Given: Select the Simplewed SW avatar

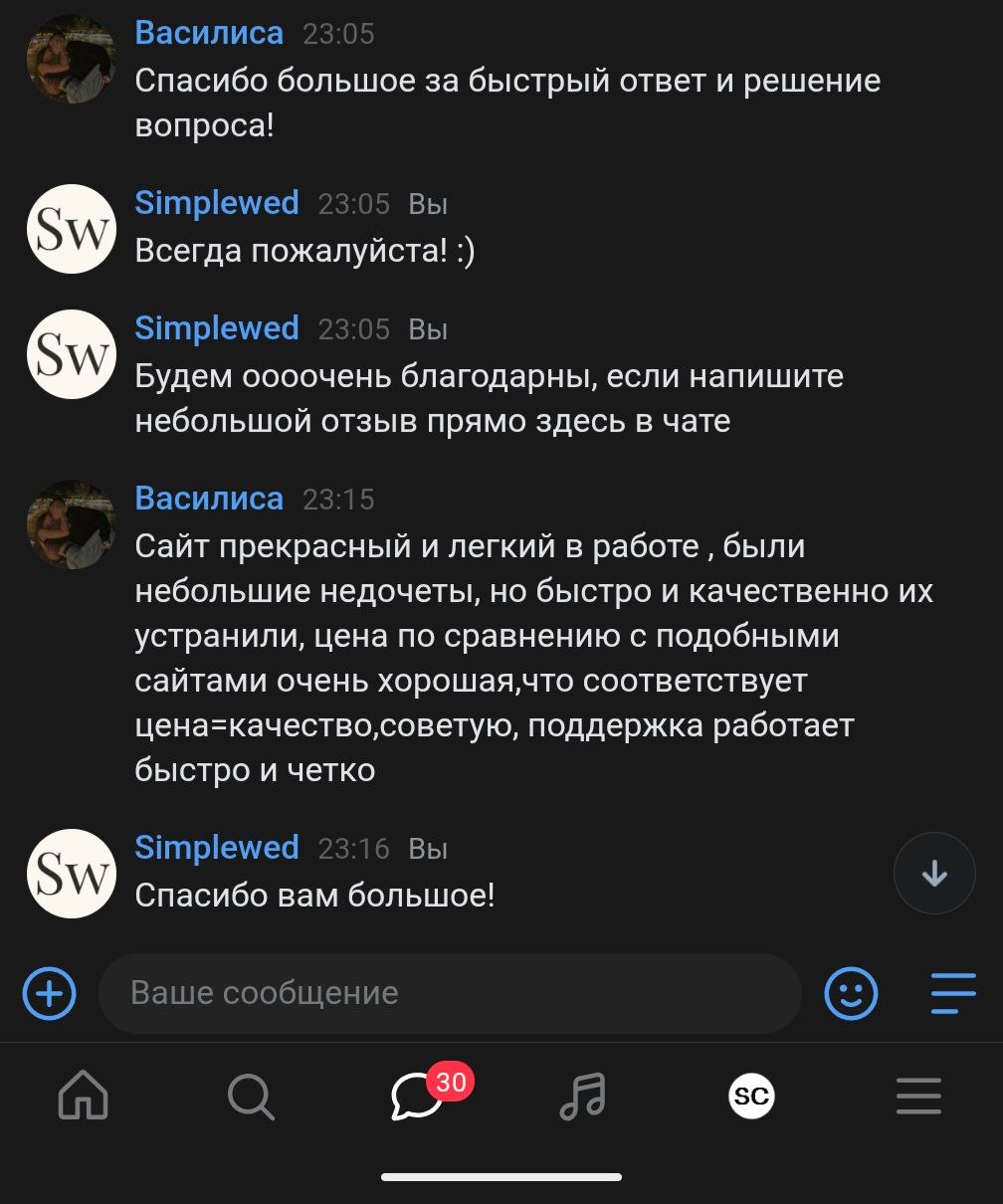Looking at the screenshot, I should (71, 353).
